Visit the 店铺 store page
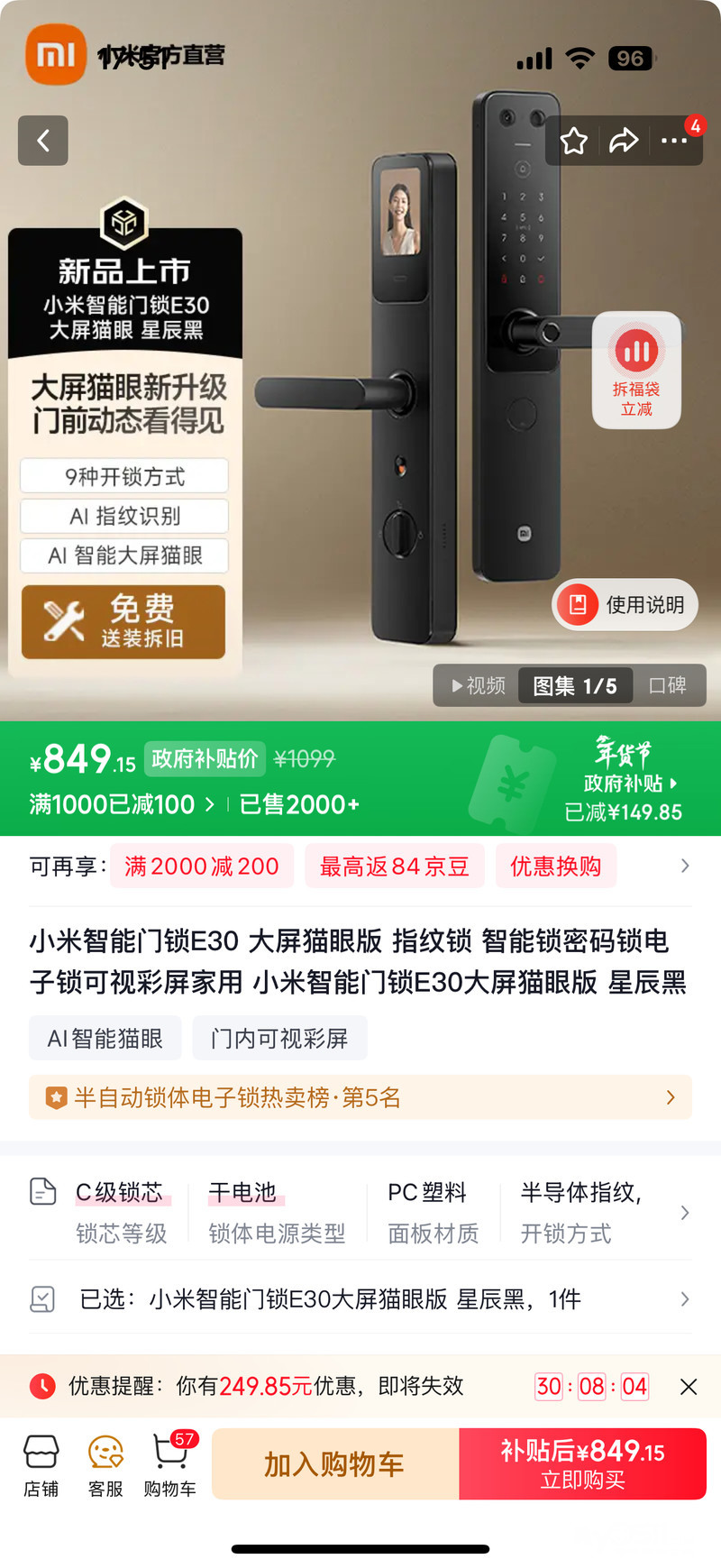Screen dimensions: 721x1568 click(x=41, y=1465)
